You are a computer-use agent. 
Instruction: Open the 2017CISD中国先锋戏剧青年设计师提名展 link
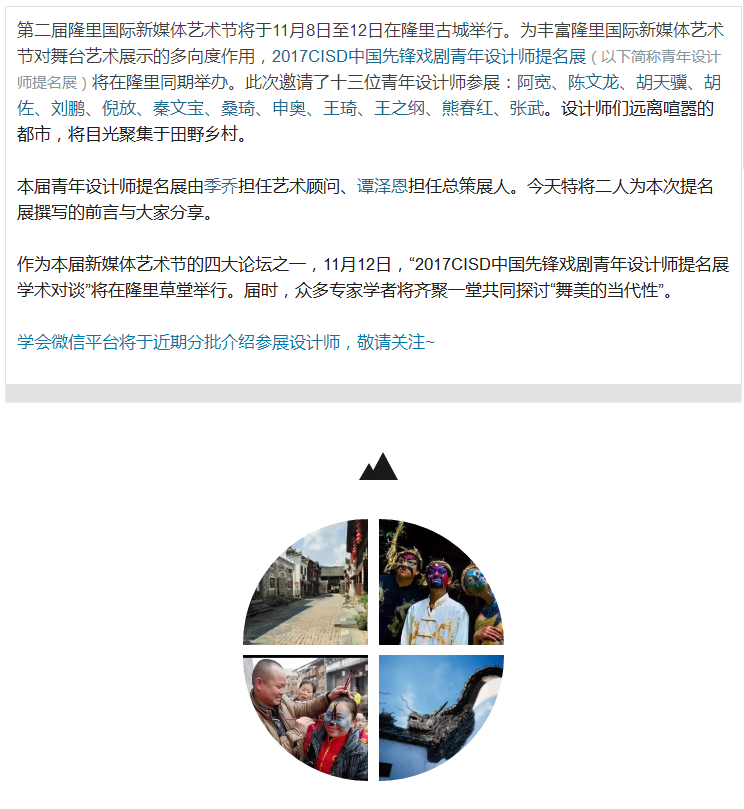[x=428, y=56]
